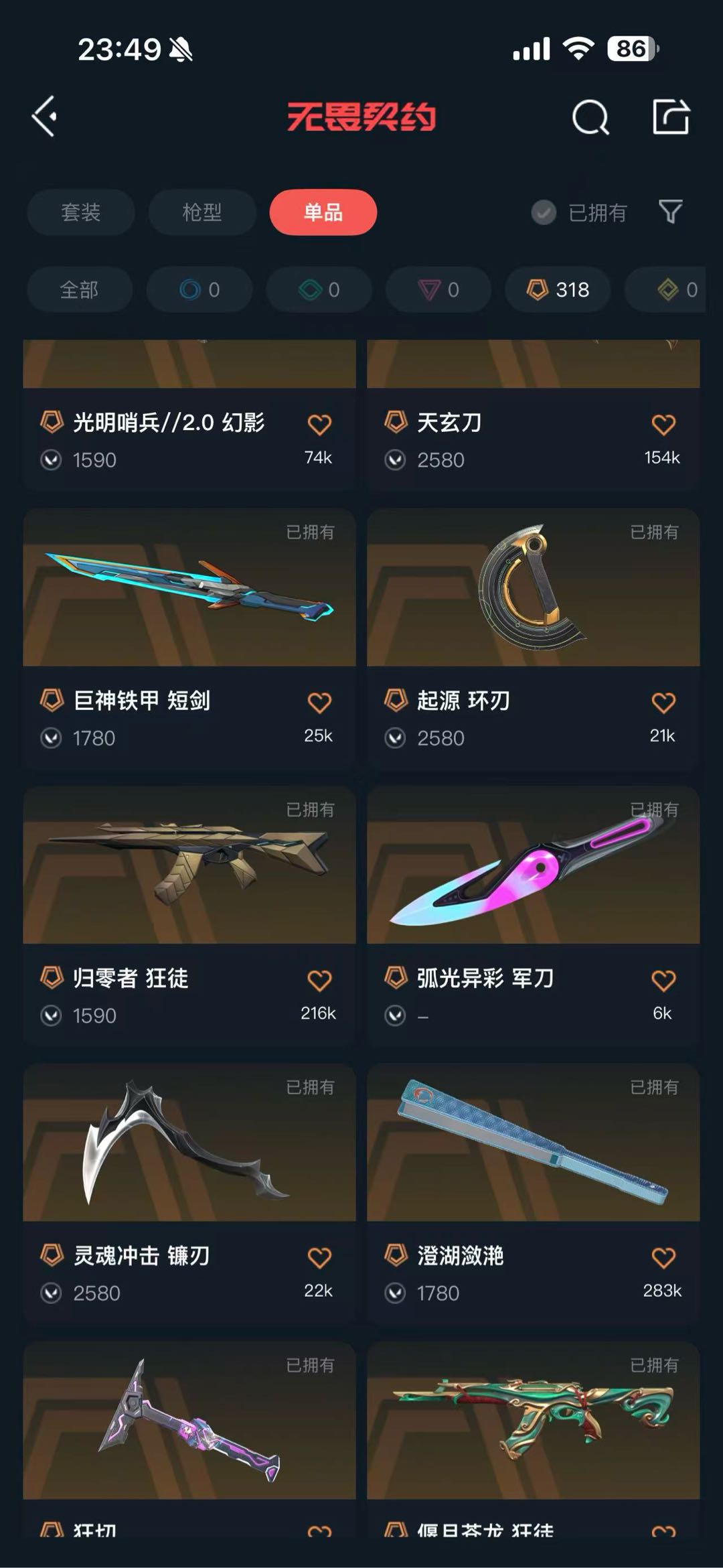Select the 全部 filter chip

coord(79,289)
